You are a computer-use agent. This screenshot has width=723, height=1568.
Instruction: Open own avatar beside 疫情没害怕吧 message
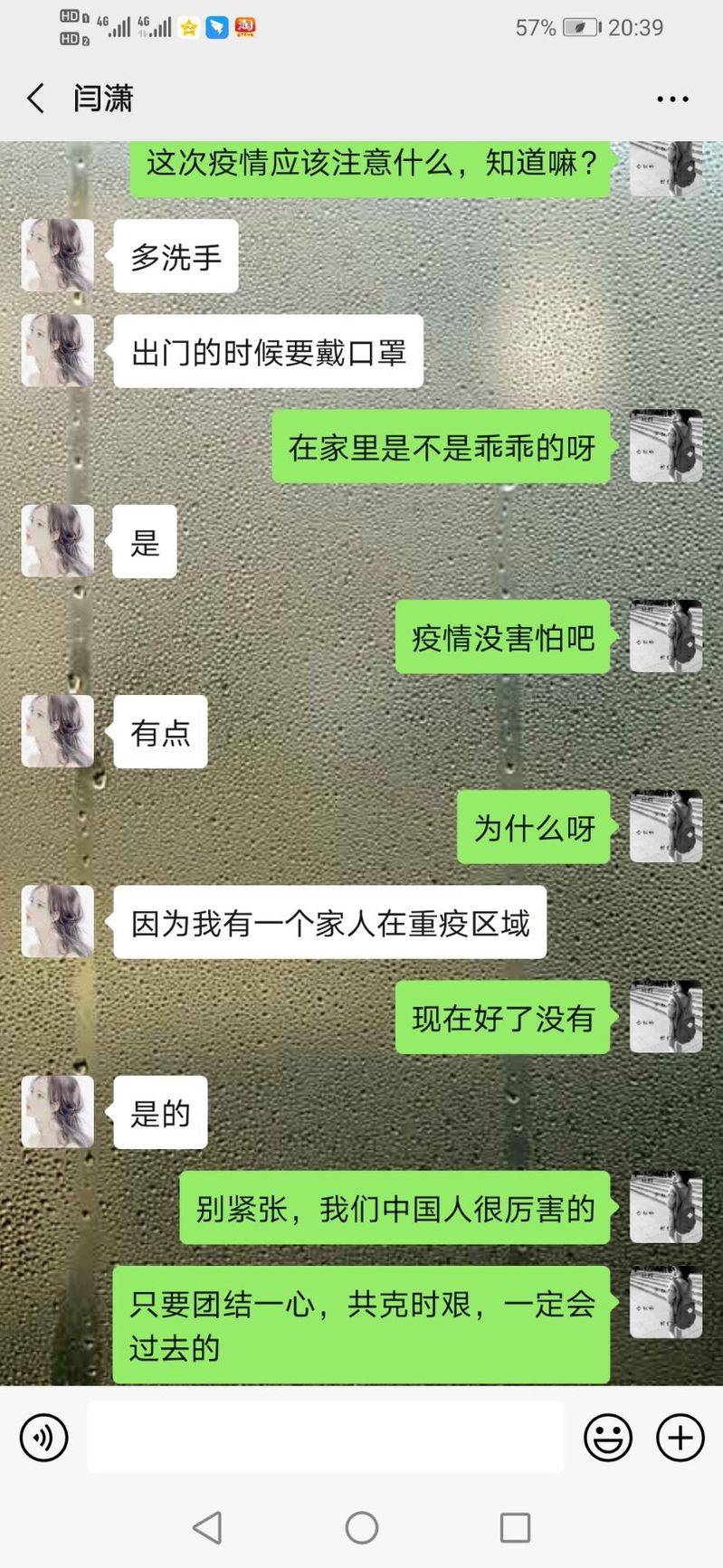tap(666, 636)
